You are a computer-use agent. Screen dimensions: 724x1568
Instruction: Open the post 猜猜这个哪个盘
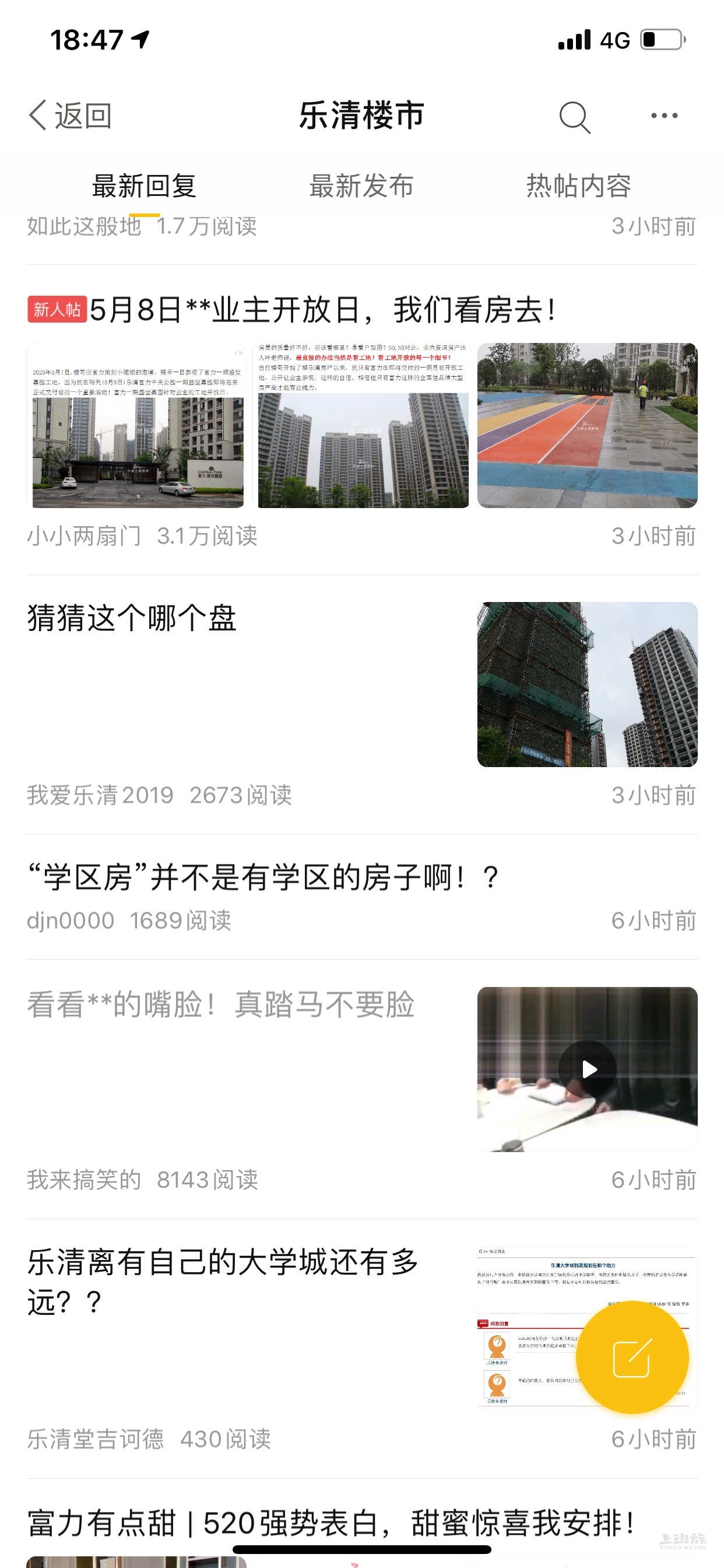pos(132,619)
